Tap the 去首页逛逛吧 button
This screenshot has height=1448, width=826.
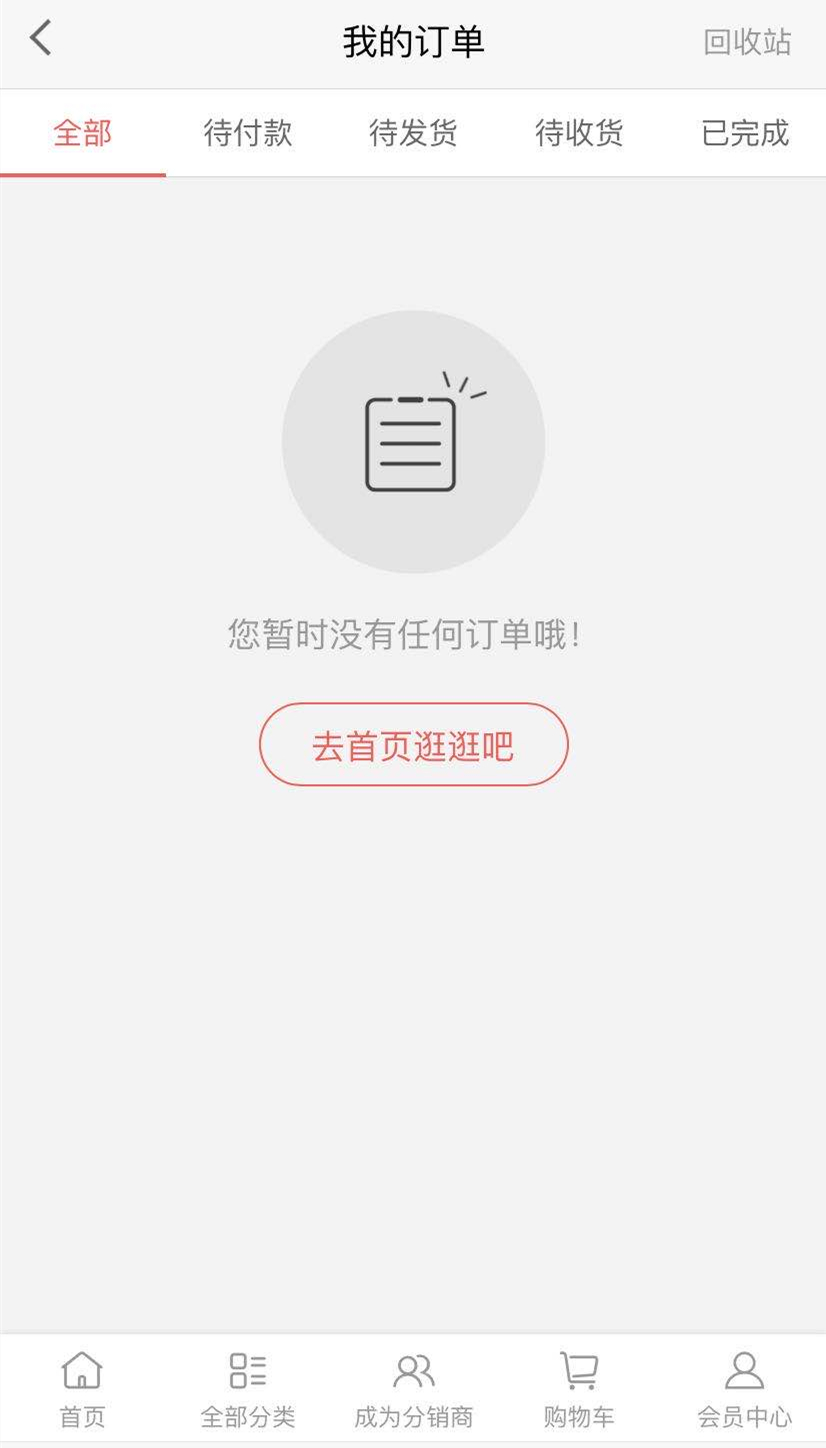click(413, 744)
